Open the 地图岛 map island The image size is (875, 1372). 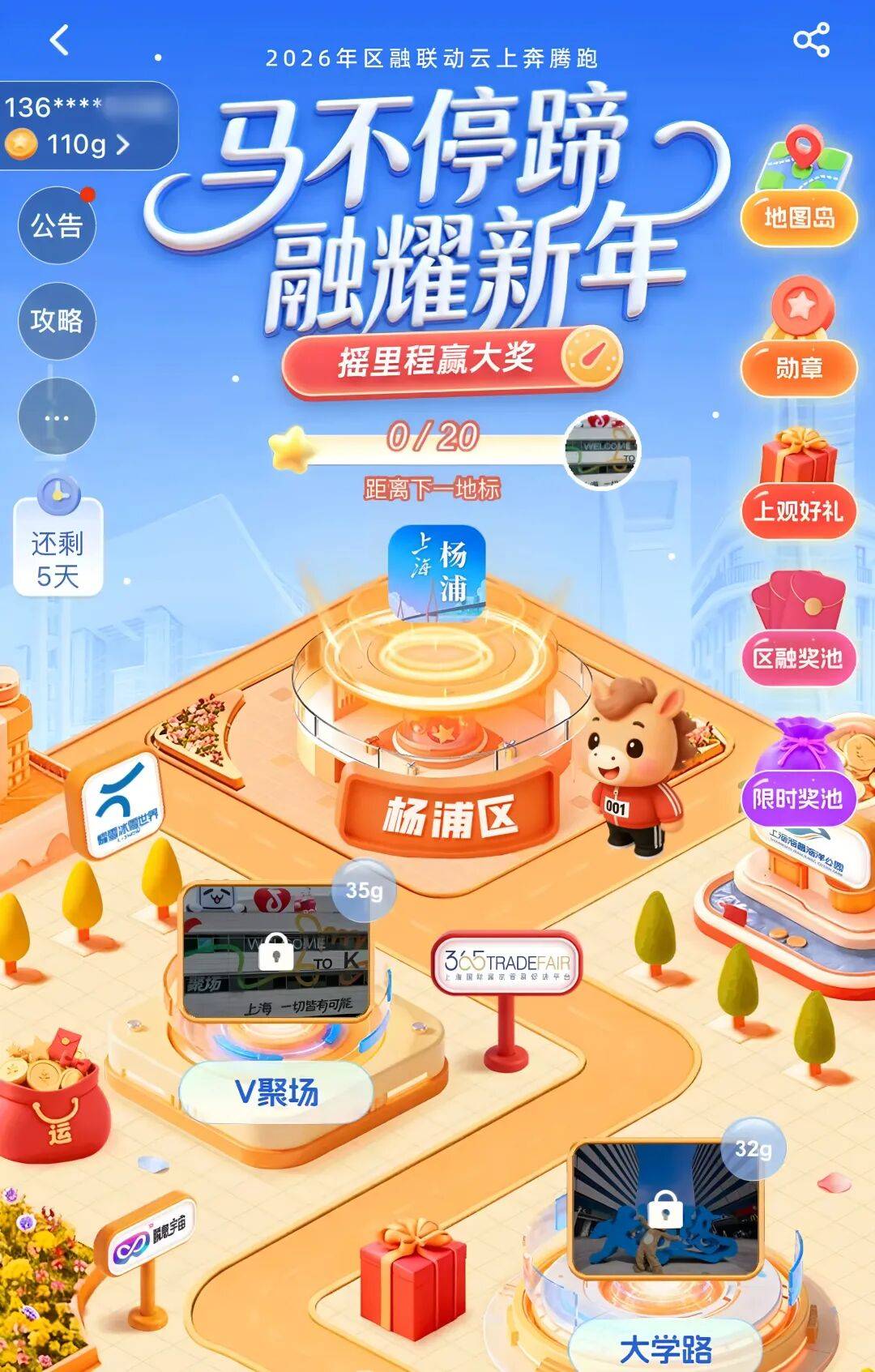pyautogui.click(x=799, y=216)
